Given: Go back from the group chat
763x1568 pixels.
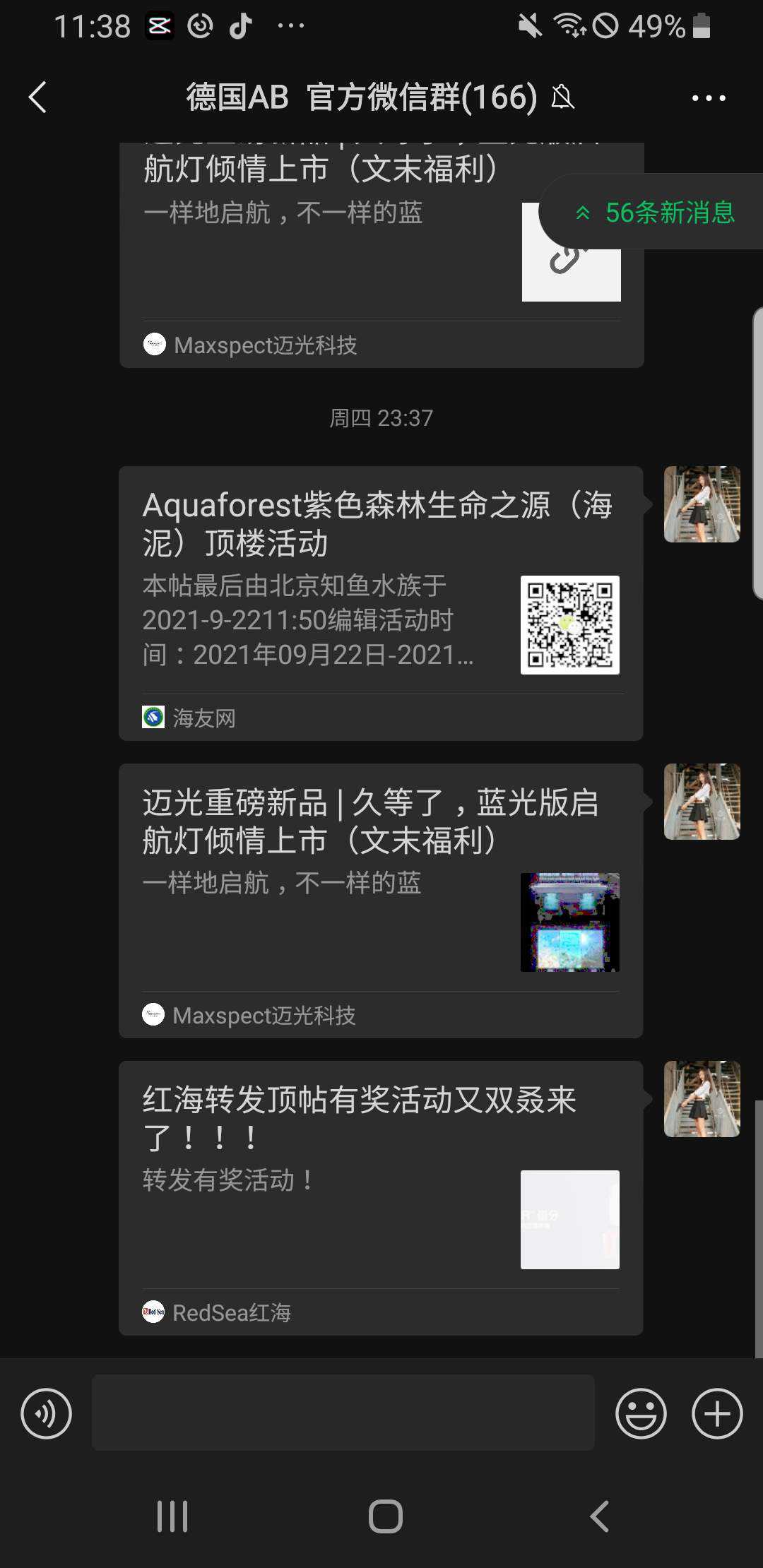Looking at the screenshot, I should (38, 97).
